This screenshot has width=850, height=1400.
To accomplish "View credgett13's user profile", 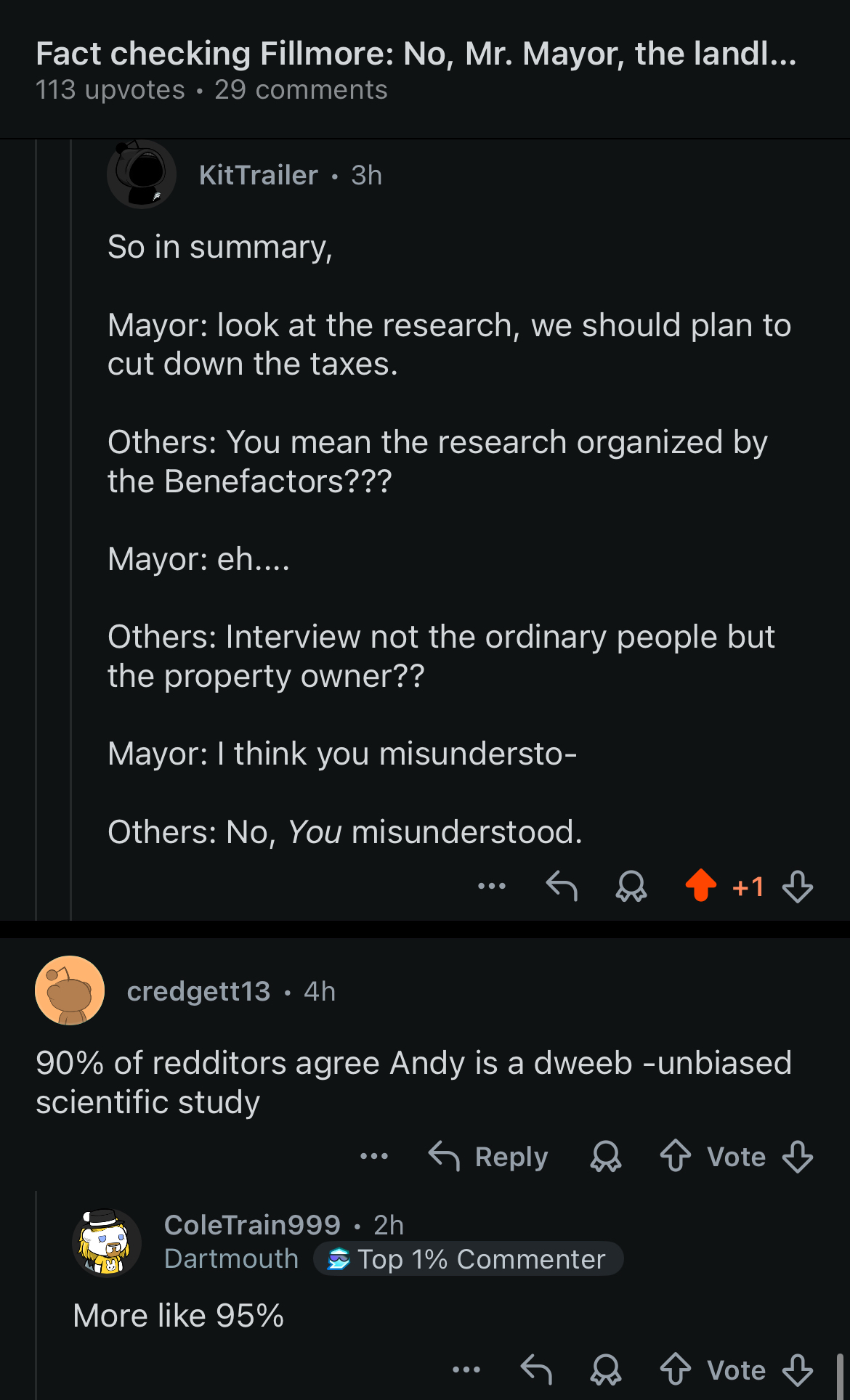I will [x=198, y=991].
